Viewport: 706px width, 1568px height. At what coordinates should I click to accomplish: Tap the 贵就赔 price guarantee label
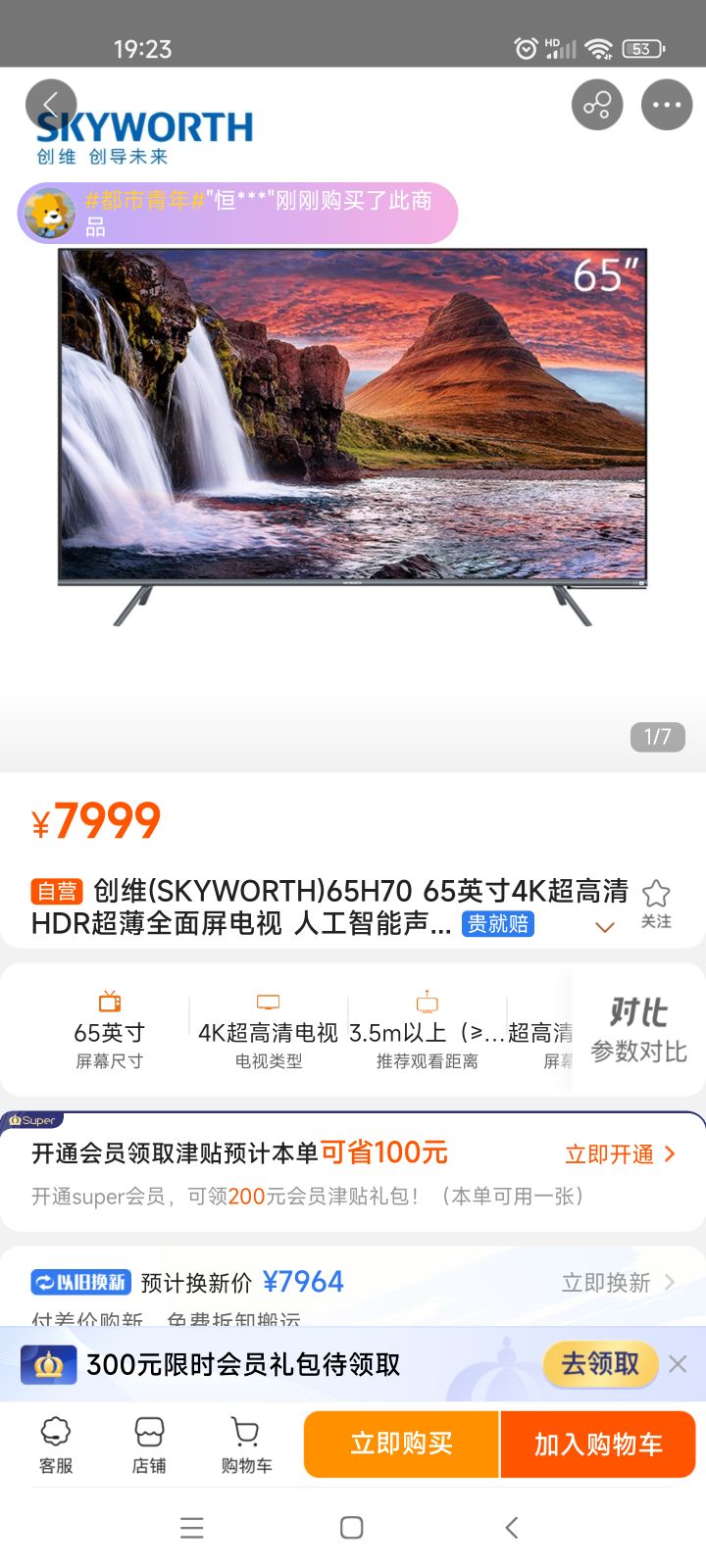coord(496,924)
